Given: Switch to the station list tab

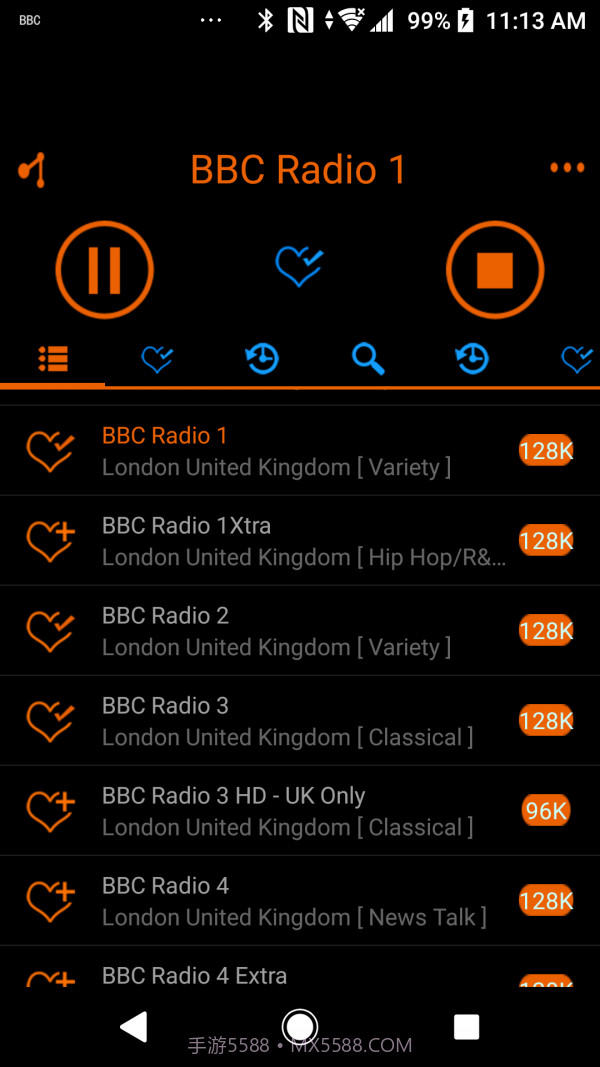Looking at the screenshot, I should click(x=53, y=358).
